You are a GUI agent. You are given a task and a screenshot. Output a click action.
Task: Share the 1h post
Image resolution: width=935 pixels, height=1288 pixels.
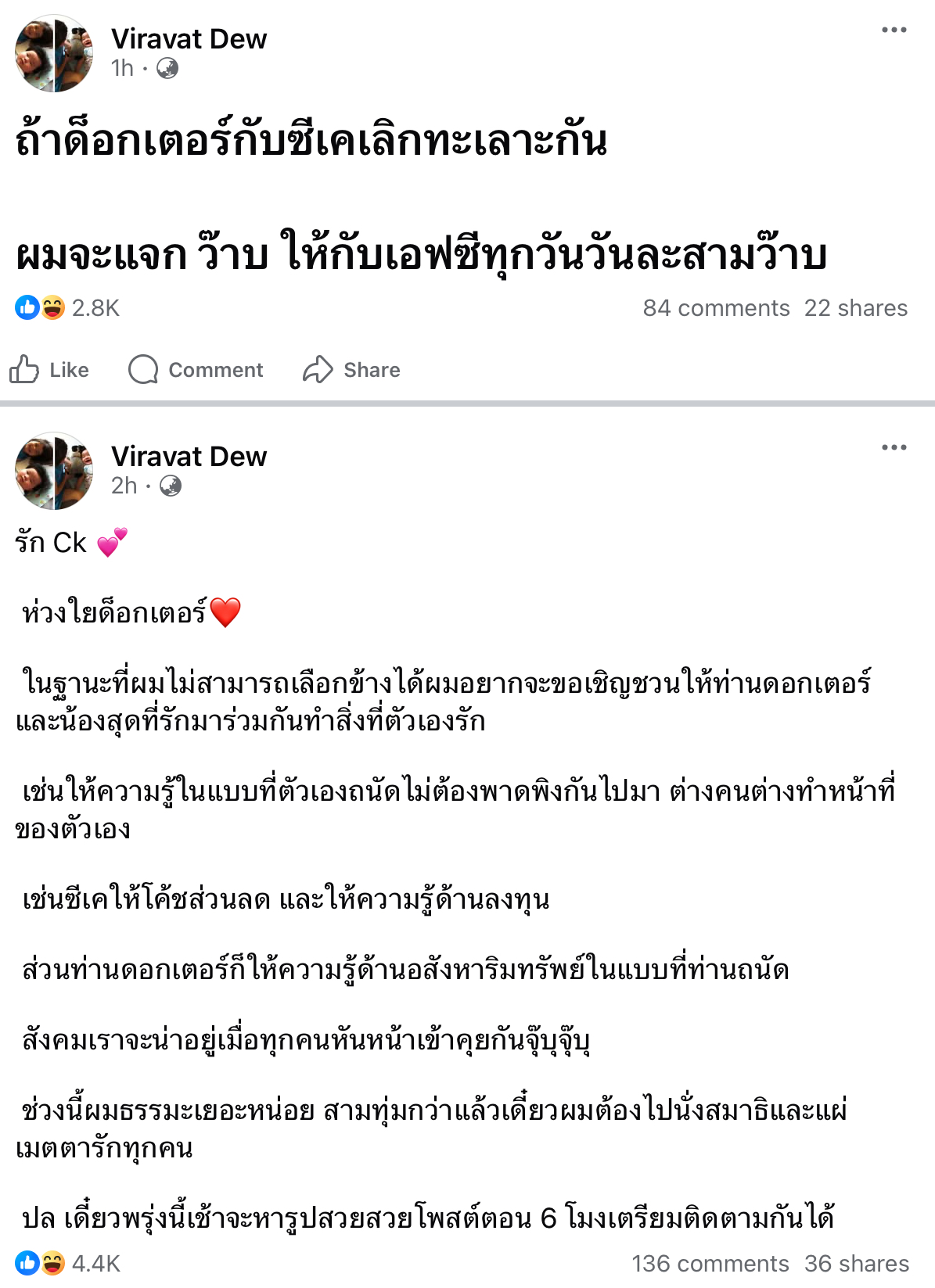[x=351, y=370]
